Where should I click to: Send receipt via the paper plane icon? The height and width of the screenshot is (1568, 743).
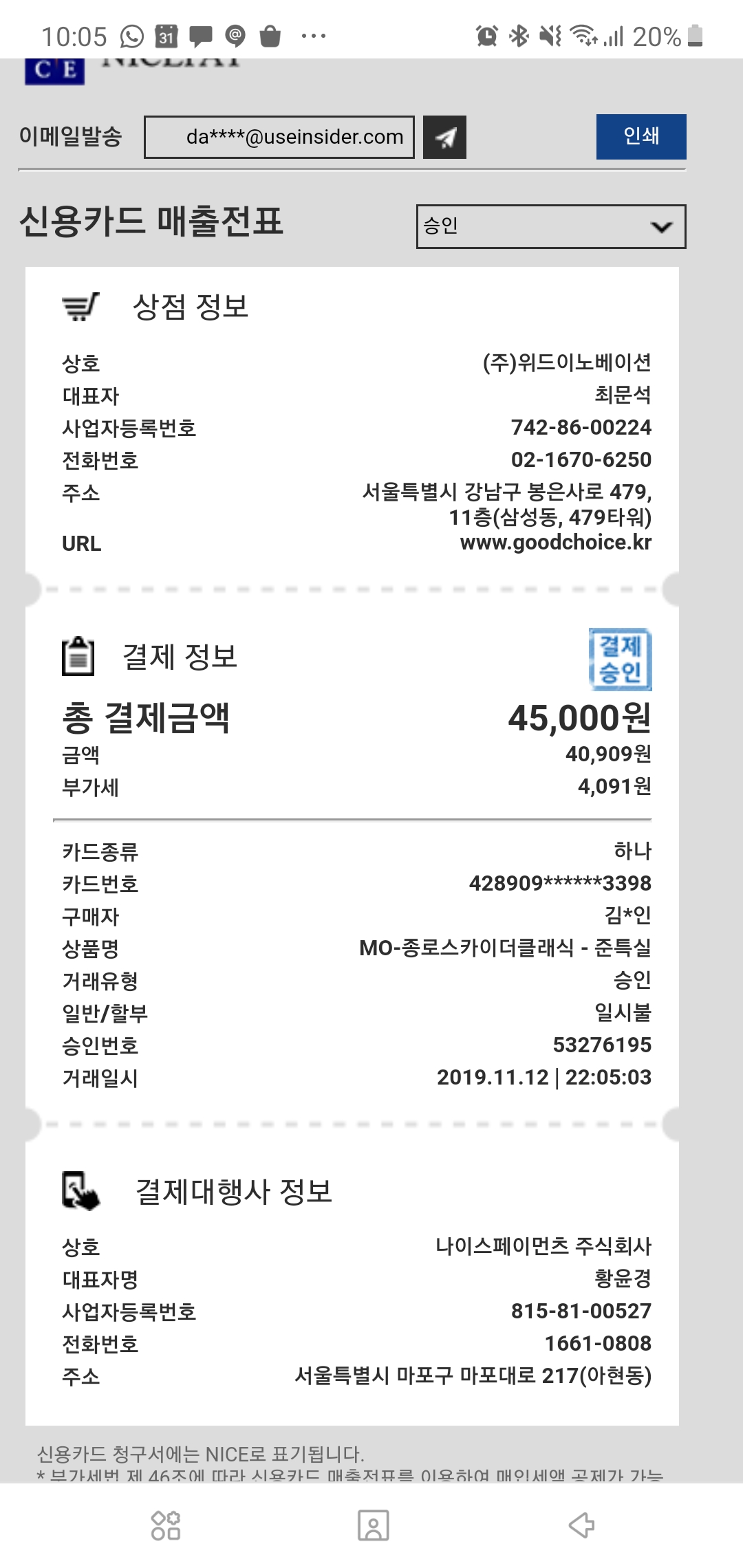[444, 137]
